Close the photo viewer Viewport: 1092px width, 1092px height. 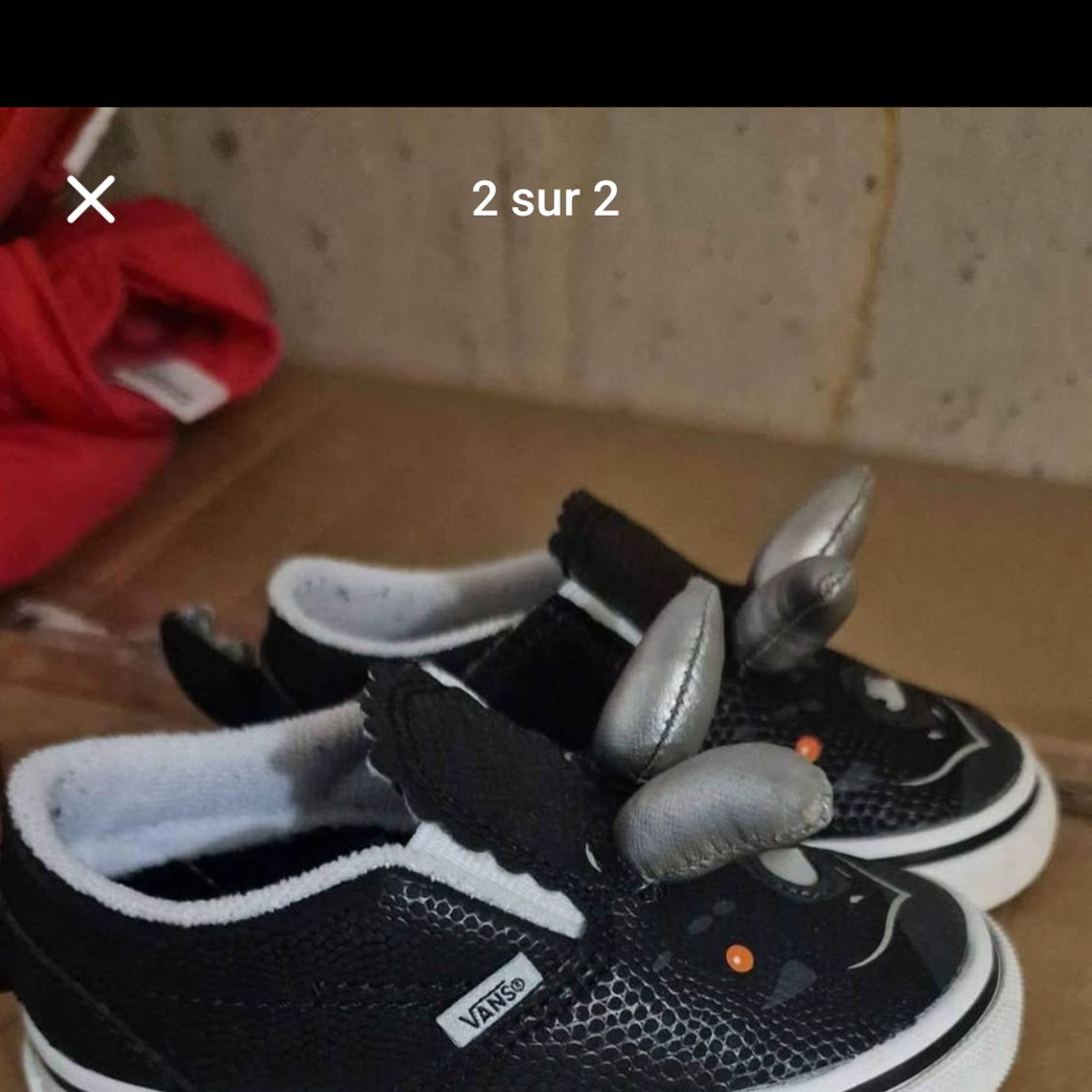pyautogui.click(x=91, y=199)
